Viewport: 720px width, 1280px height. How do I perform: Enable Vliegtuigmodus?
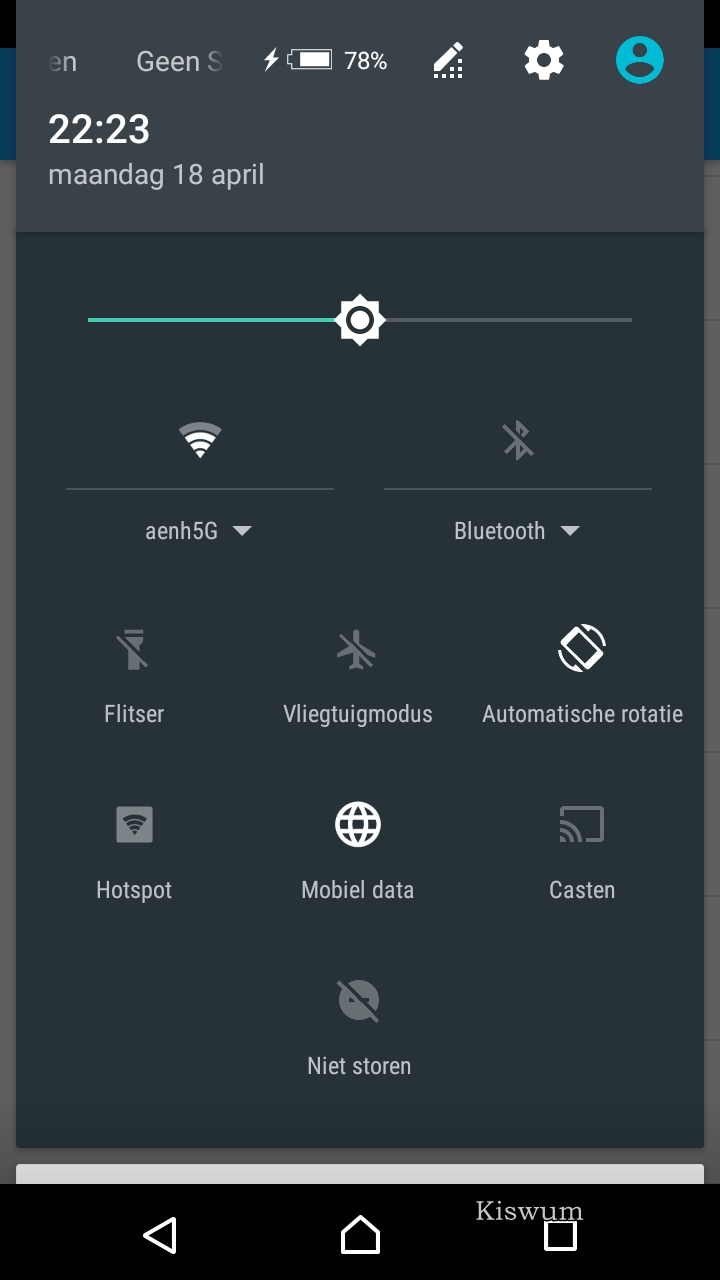tap(357, 649)
